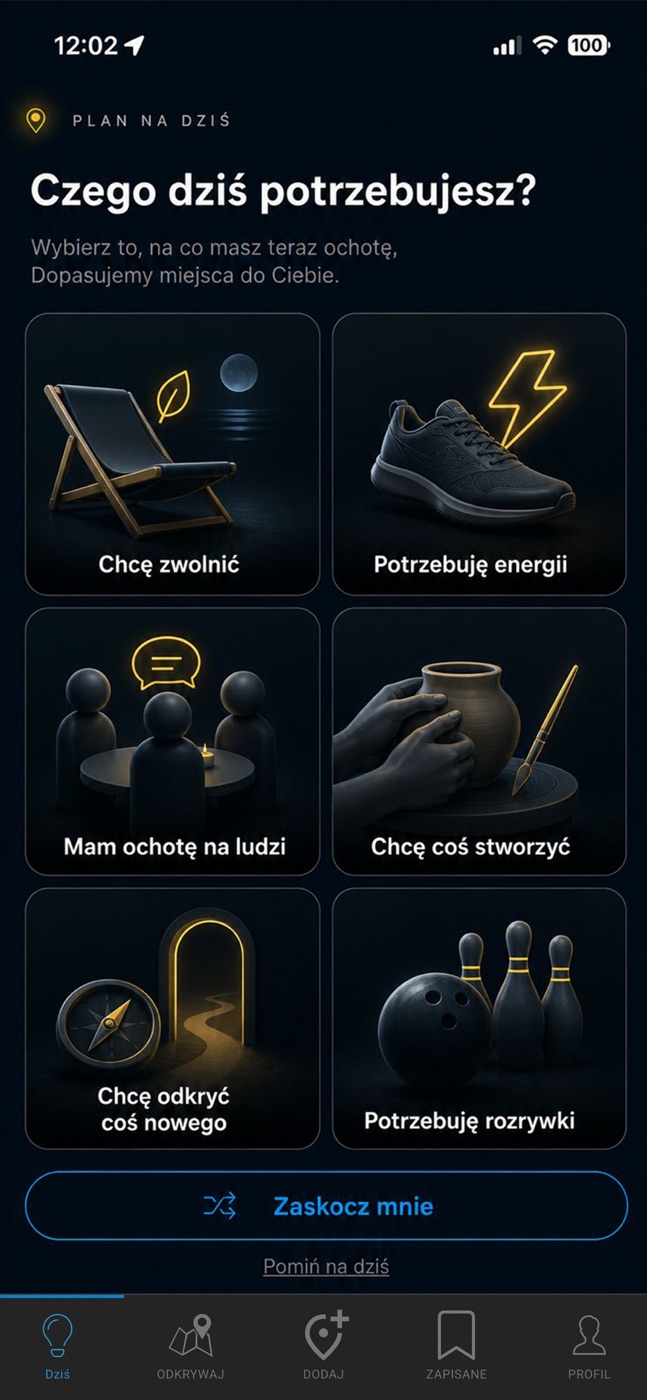Tap the Zaskocz mnie button
The width and height of the screenshot is (647, 1400).
pos(326,1206)
